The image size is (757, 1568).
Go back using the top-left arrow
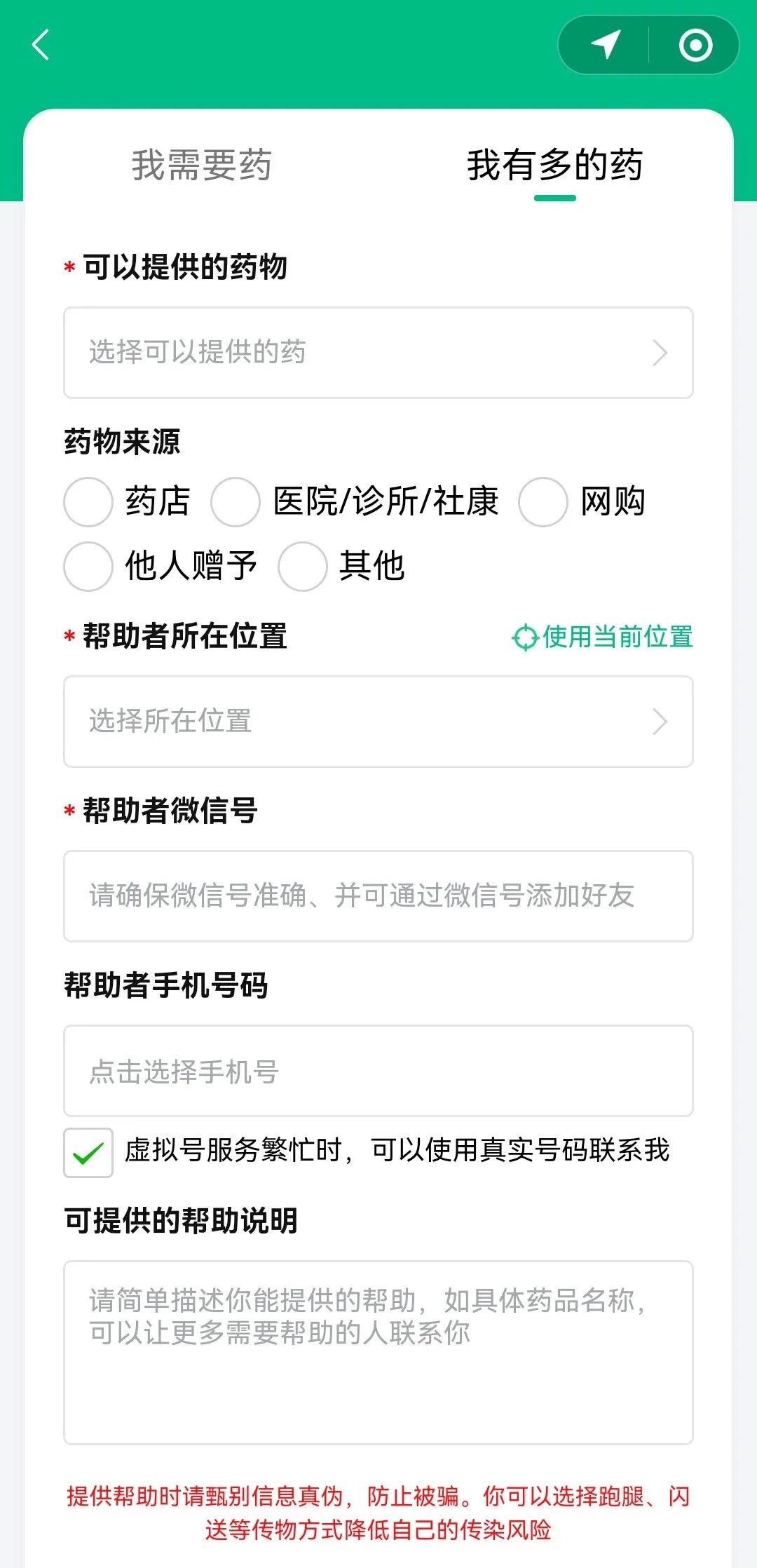point(41,45)
